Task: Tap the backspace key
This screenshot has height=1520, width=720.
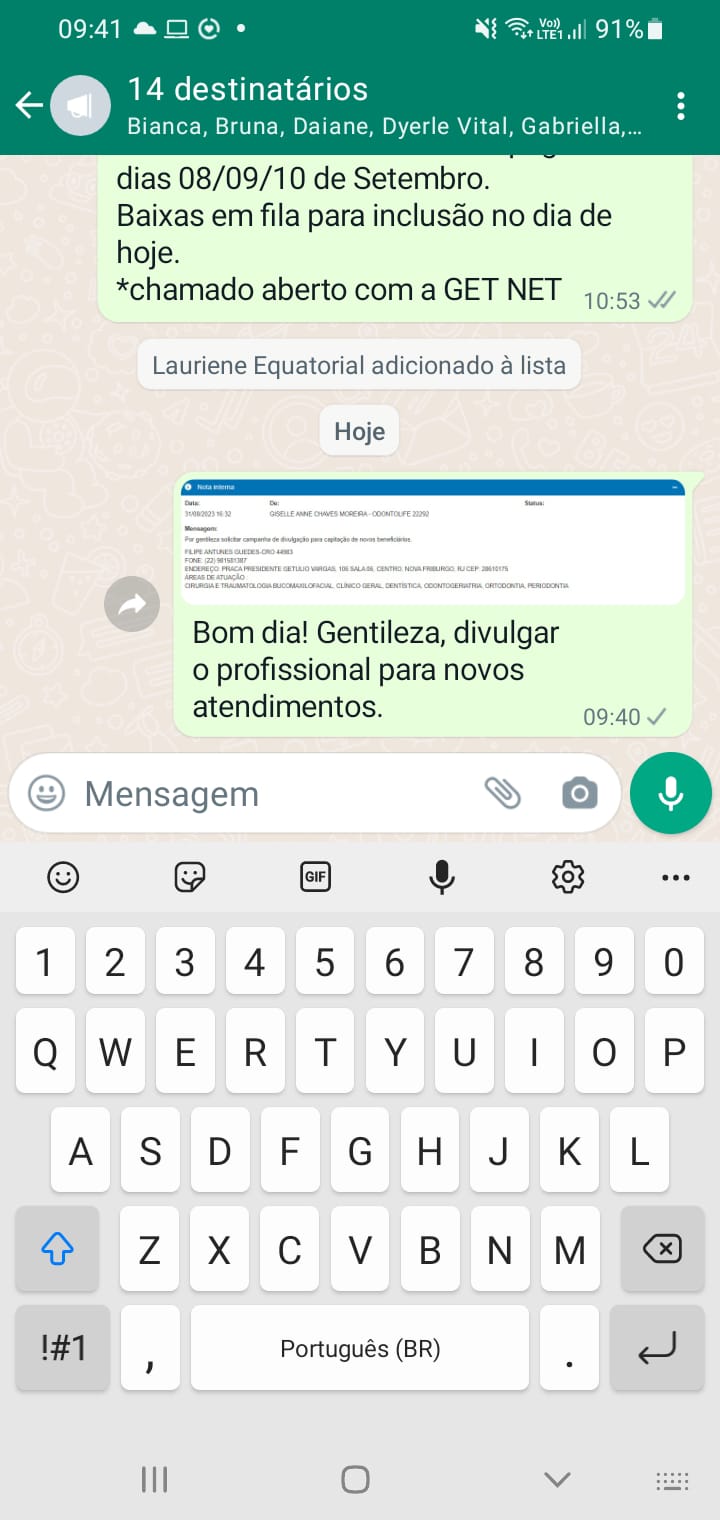Action: 662,1249
